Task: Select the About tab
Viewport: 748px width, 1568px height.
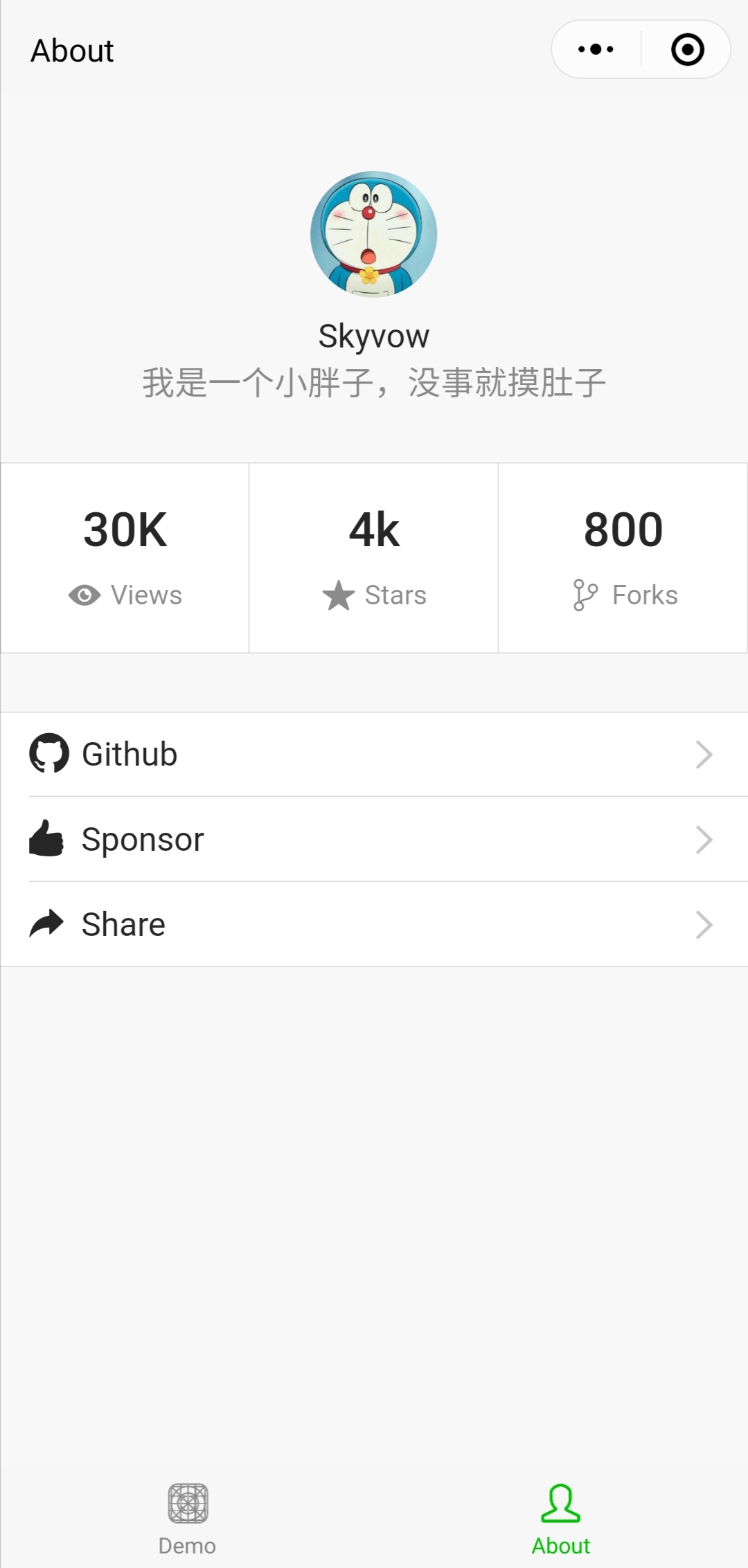Action: 560,1519
